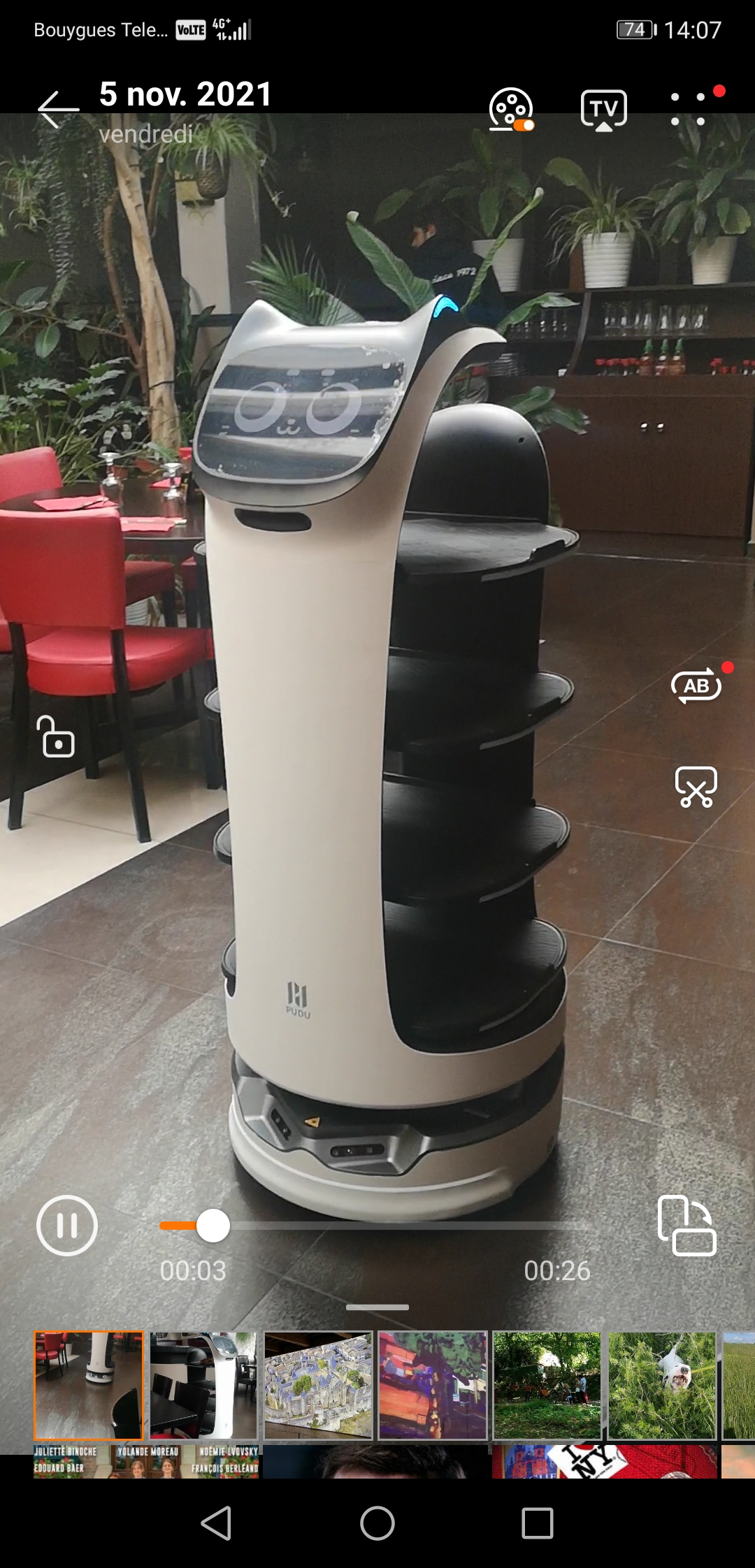
Task: Open the film reel editing icon
Action: tap(511, 110)
